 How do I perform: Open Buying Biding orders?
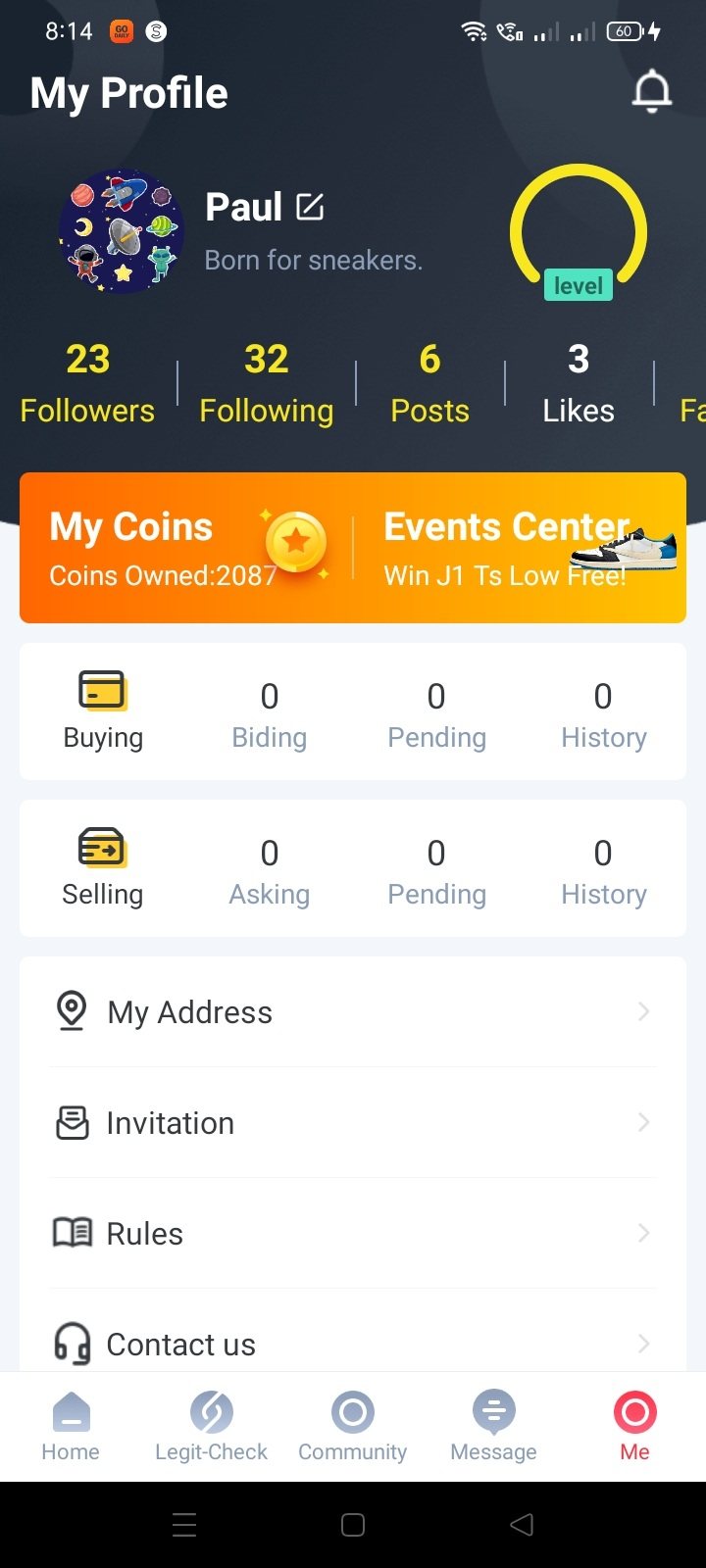tap(270, 714)
